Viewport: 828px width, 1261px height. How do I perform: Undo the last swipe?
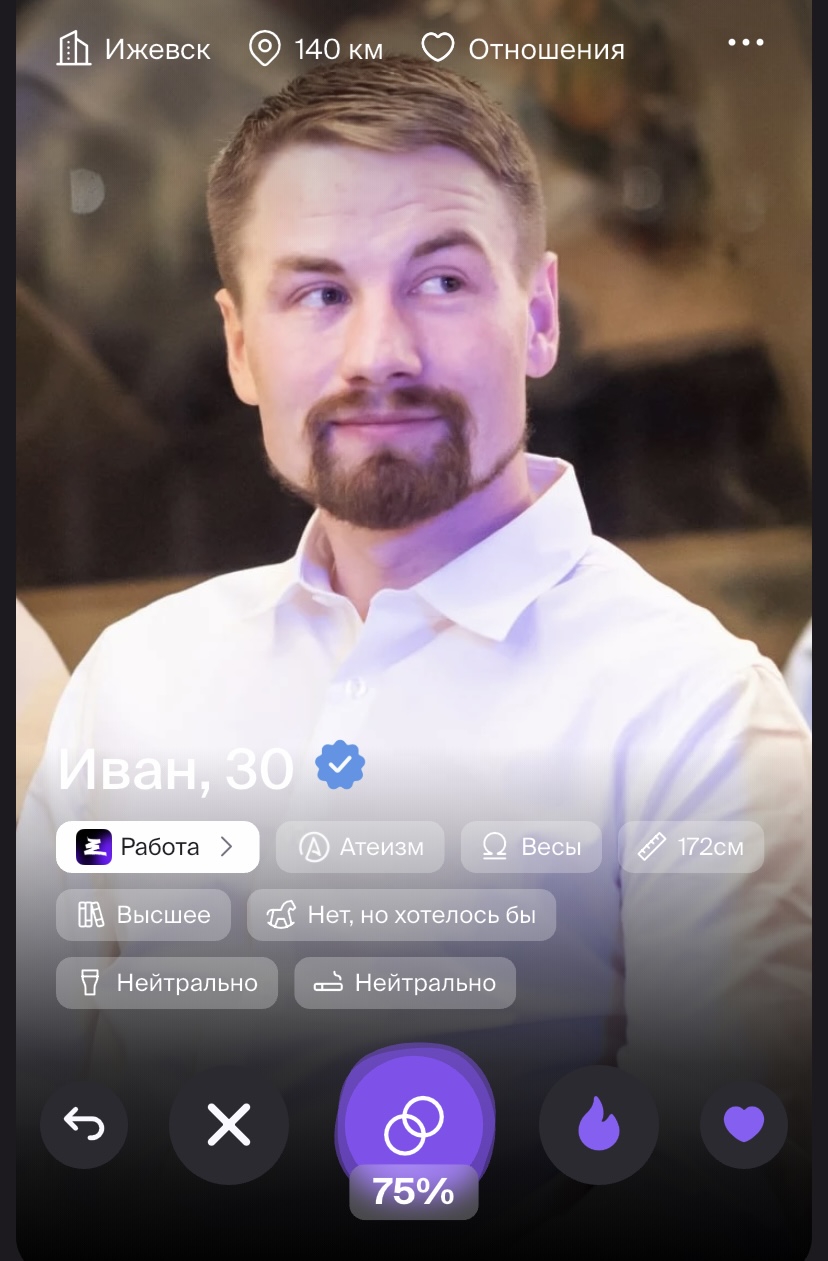pyautogui.click(x=84, y=1125)
